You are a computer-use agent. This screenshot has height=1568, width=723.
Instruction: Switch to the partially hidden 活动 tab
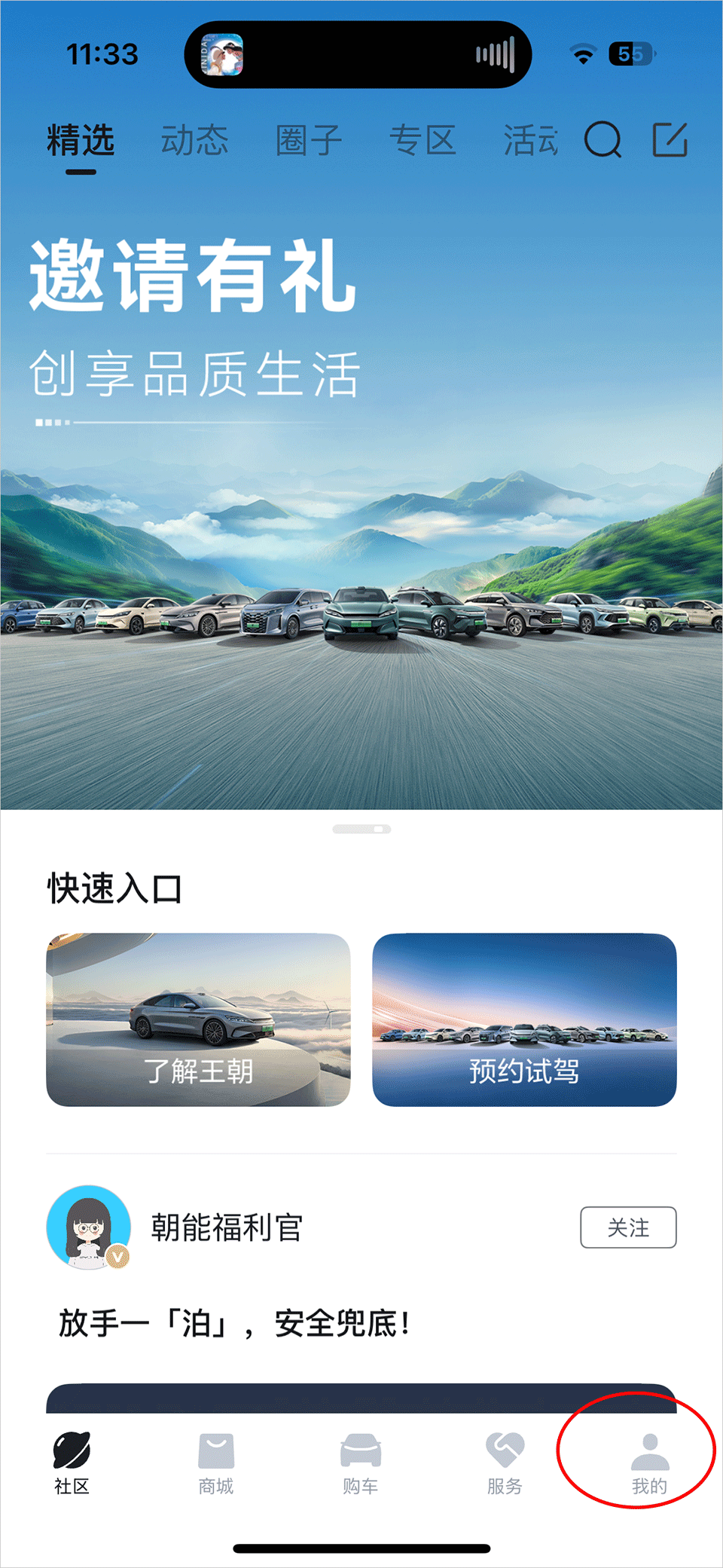pos(530,141)
